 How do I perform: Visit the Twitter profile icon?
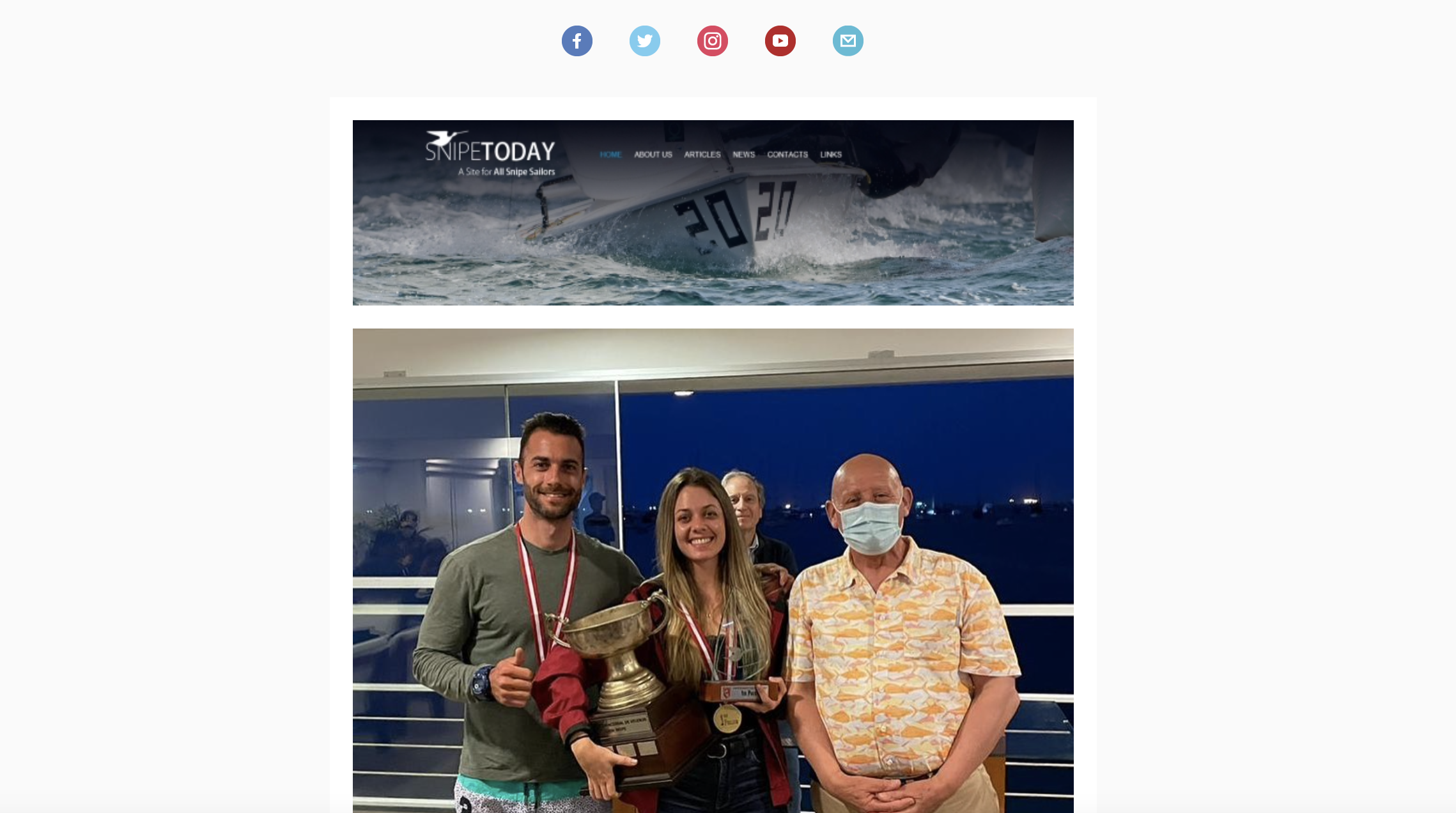pos(644,41)
